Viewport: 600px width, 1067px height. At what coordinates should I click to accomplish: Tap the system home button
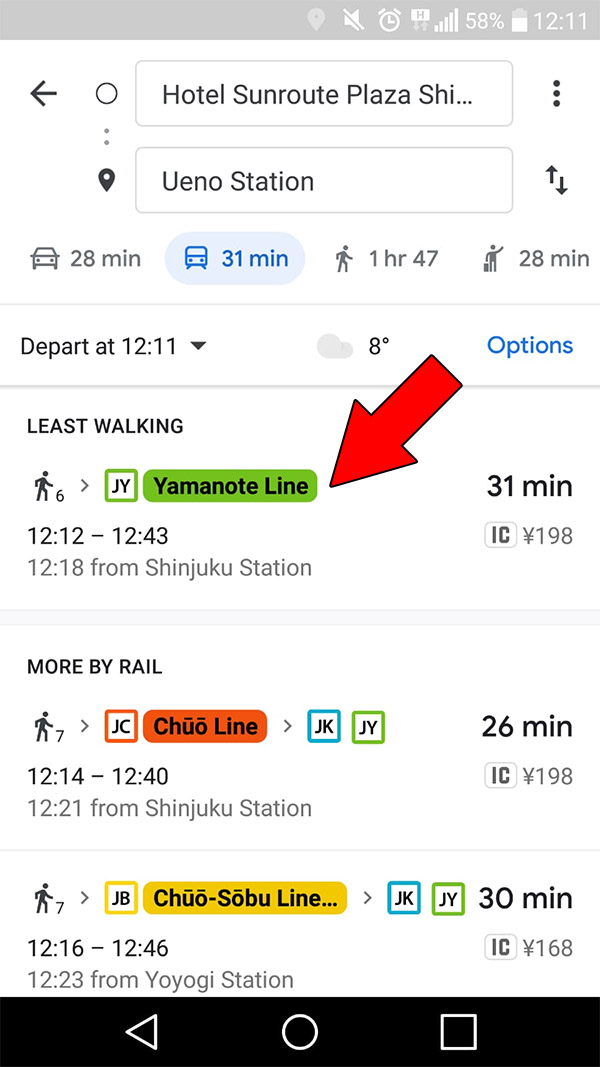(x=300, y=1032)
